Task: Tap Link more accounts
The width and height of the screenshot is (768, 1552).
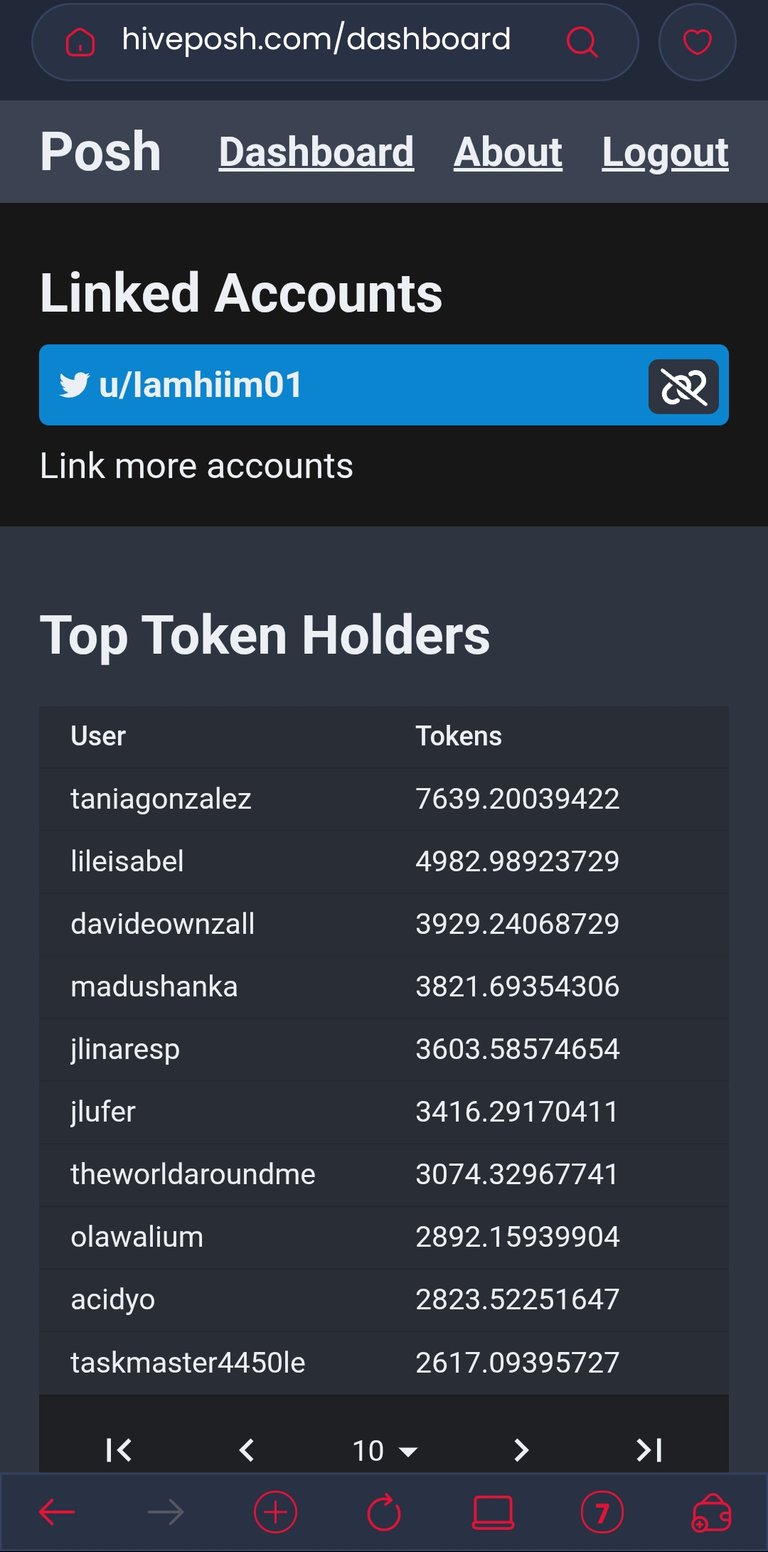Action: point(196,466)
